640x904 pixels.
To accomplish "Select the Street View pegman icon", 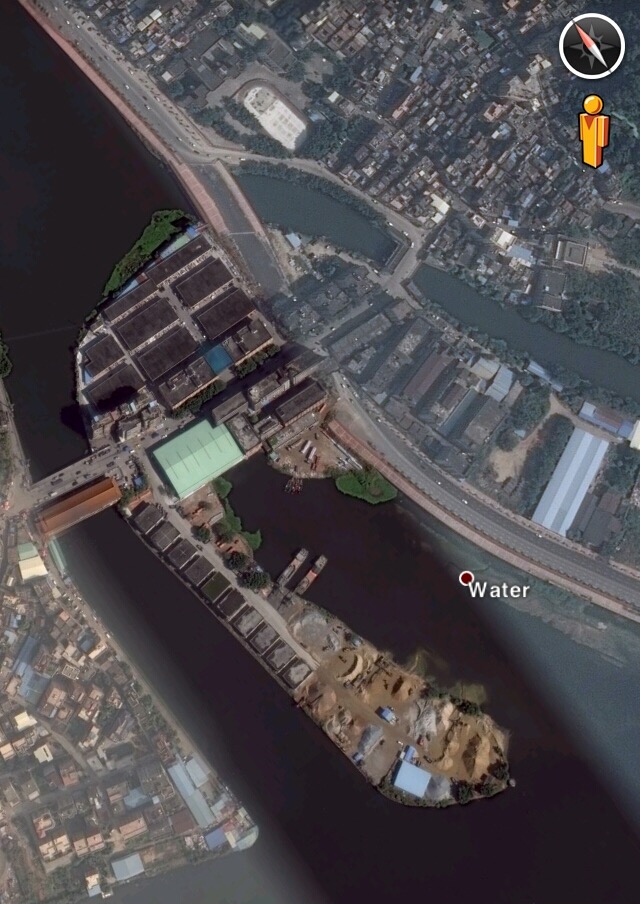I will (593, 130).
